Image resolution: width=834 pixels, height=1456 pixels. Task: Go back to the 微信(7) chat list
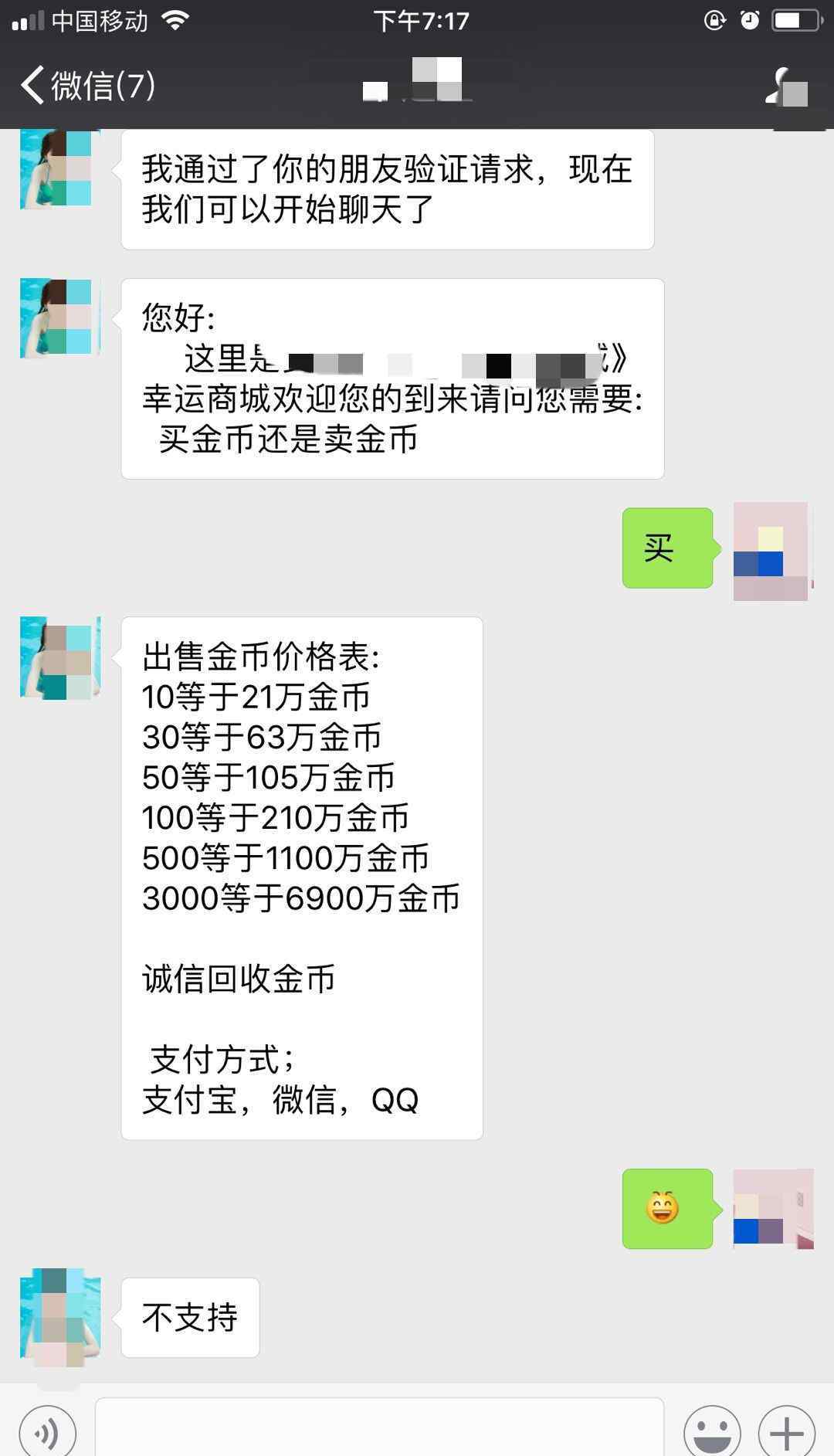coord(86,85)
